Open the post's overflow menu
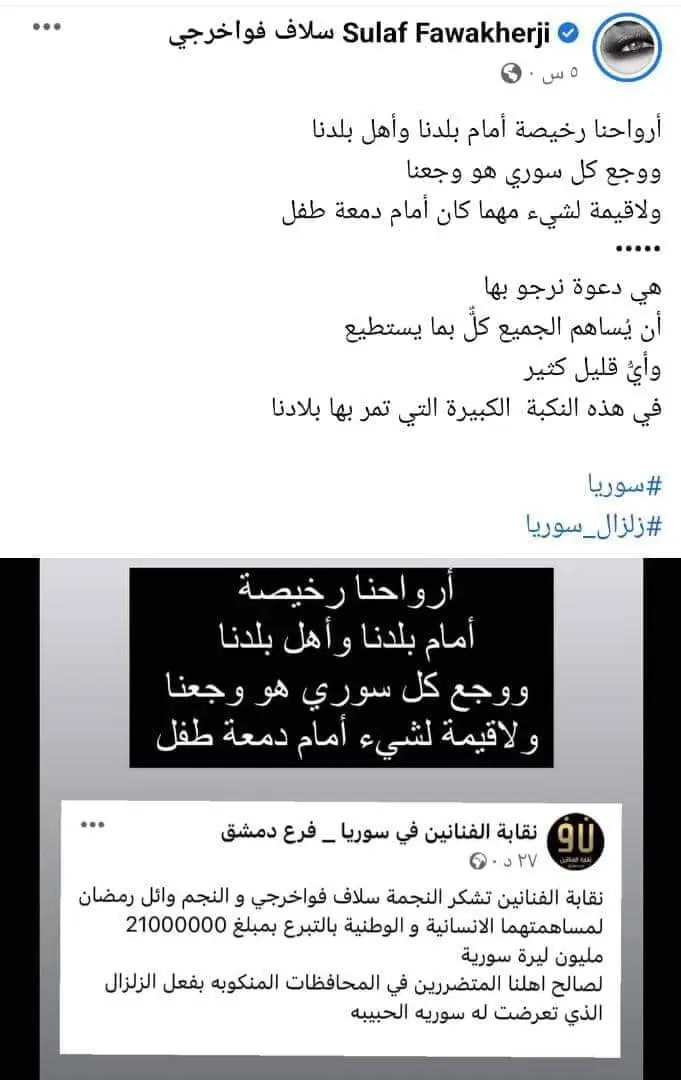This screenshot has width=681, height=1080. (47, 26)
